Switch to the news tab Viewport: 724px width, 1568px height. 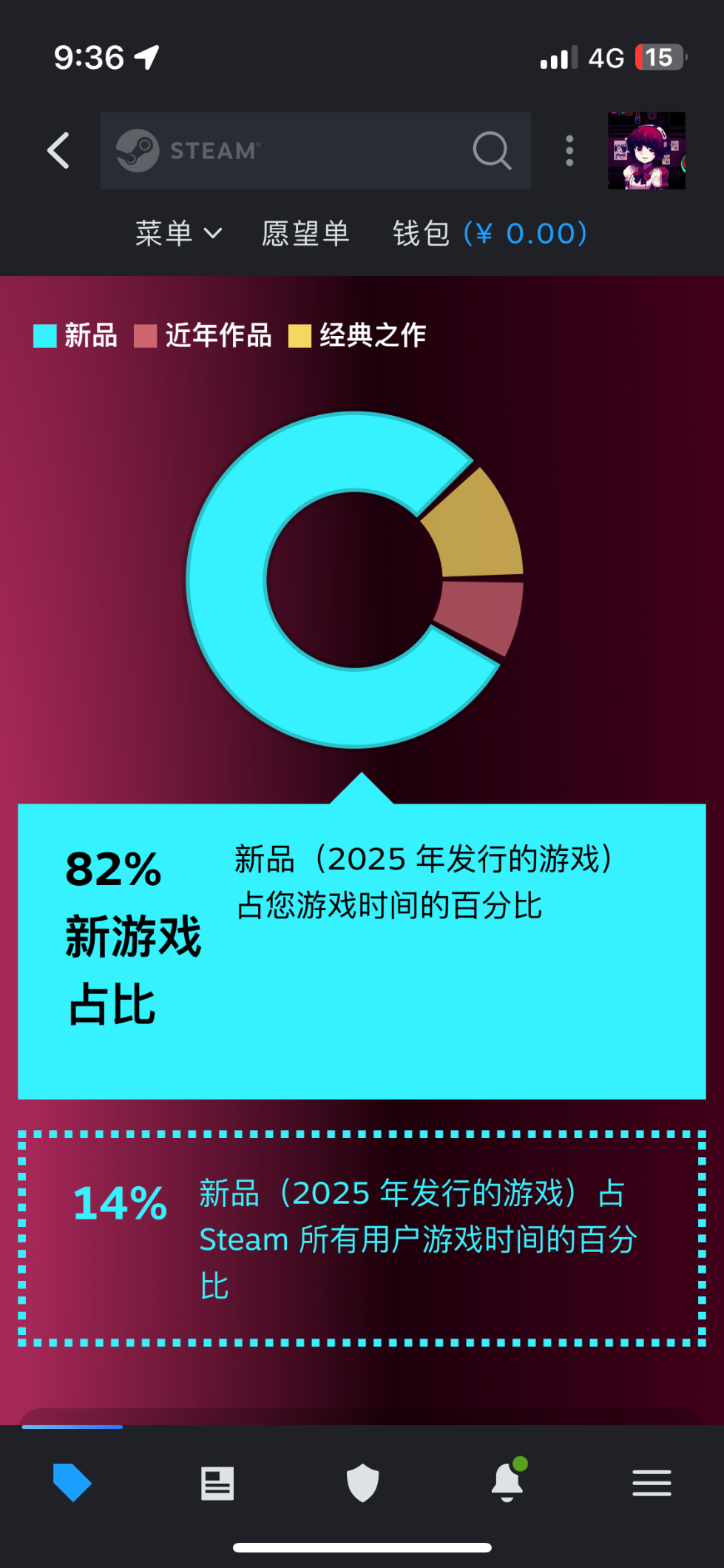pos(217,1483)
